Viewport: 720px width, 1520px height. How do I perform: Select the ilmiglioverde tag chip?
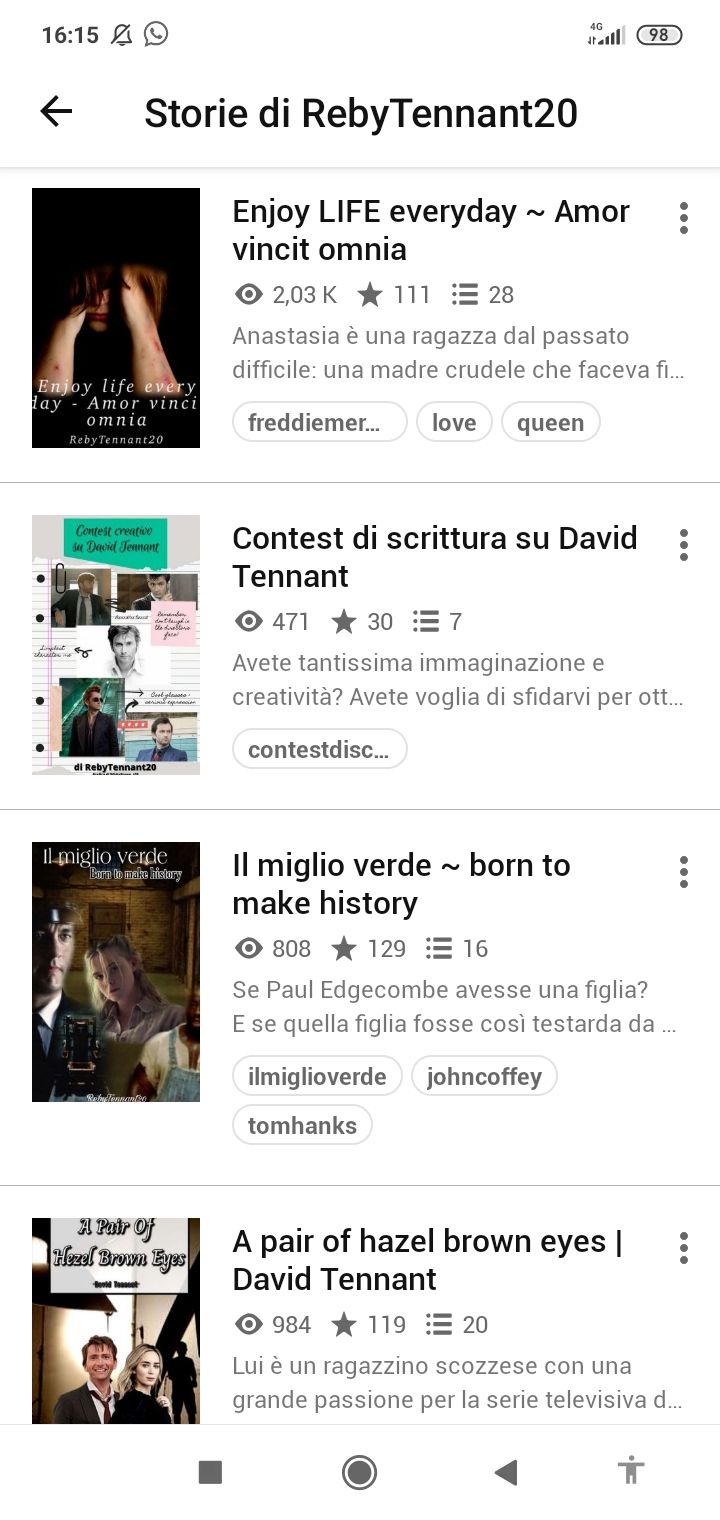(317, 1076)
